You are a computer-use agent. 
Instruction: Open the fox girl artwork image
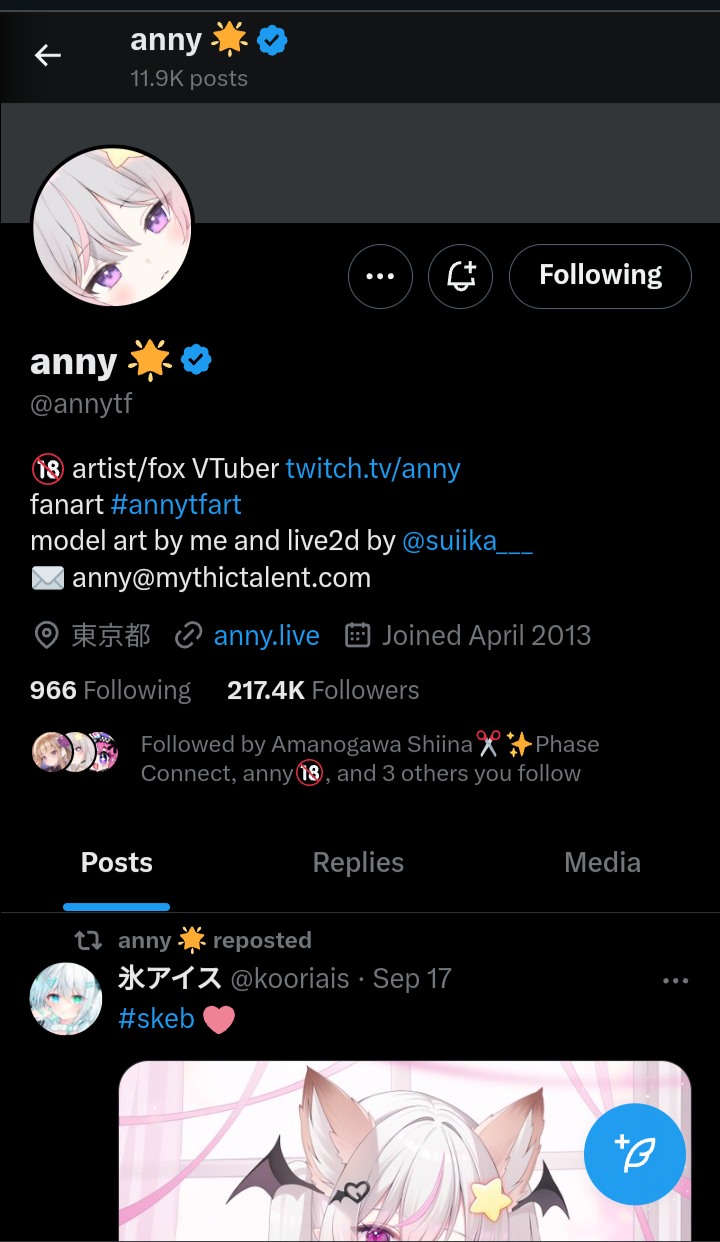[x=405, y=1151]
